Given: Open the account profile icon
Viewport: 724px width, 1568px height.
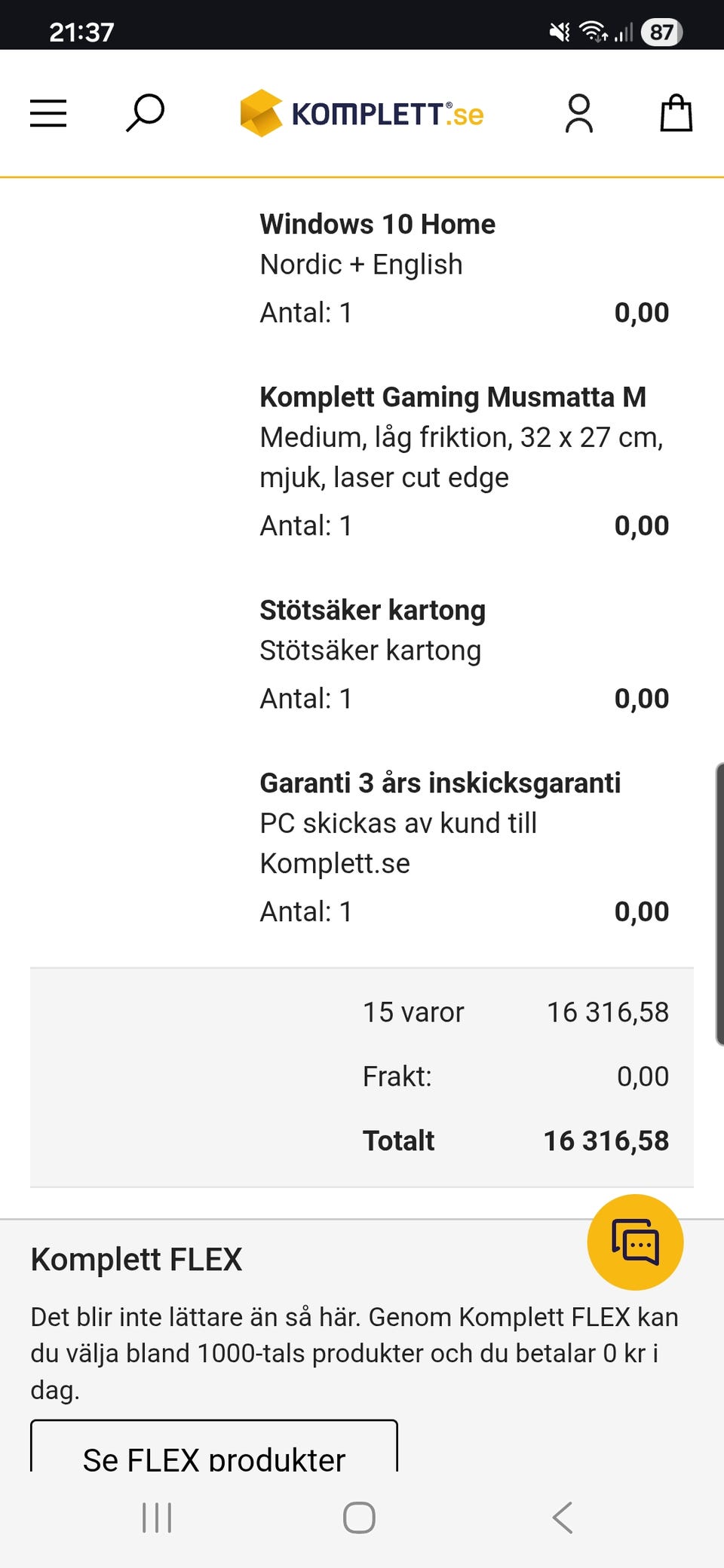Looking at the screenshot, I should pyautogui.click(x=579, y=113).
